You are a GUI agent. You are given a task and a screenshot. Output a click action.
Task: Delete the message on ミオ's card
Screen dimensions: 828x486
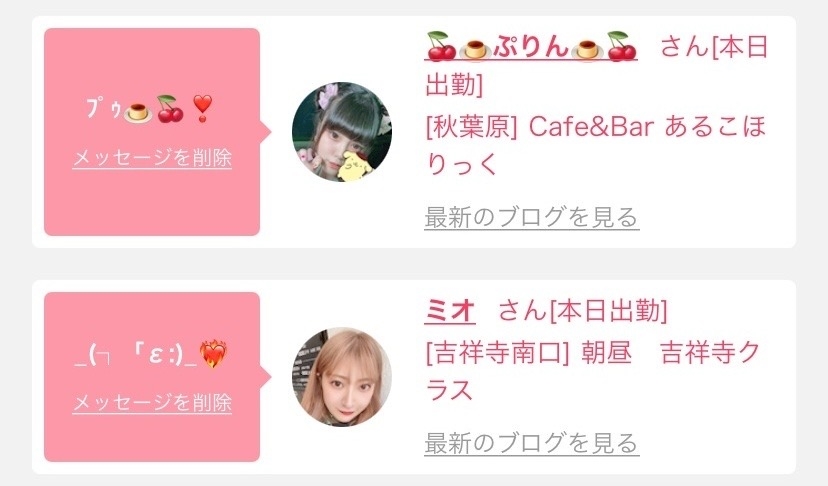tap(152, 403)
